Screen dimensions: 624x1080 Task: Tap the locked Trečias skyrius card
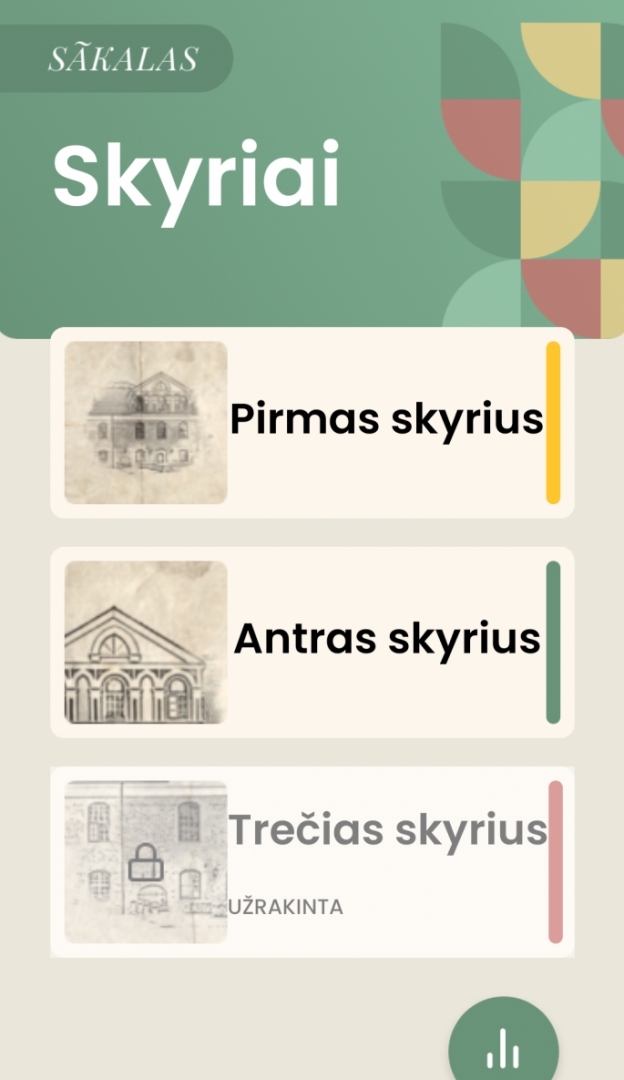312,862
